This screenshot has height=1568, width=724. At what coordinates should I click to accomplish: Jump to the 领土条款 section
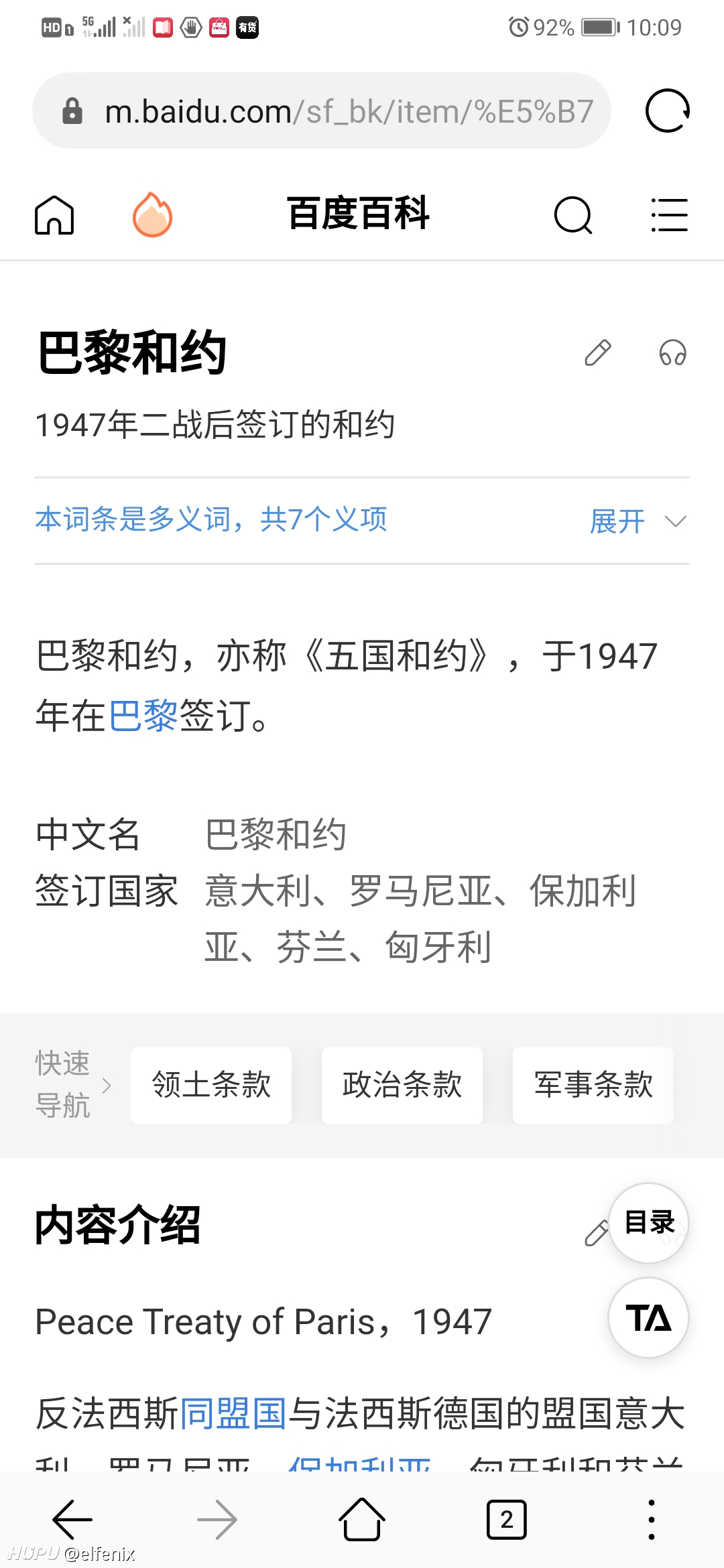click(x=211, y=1085)
